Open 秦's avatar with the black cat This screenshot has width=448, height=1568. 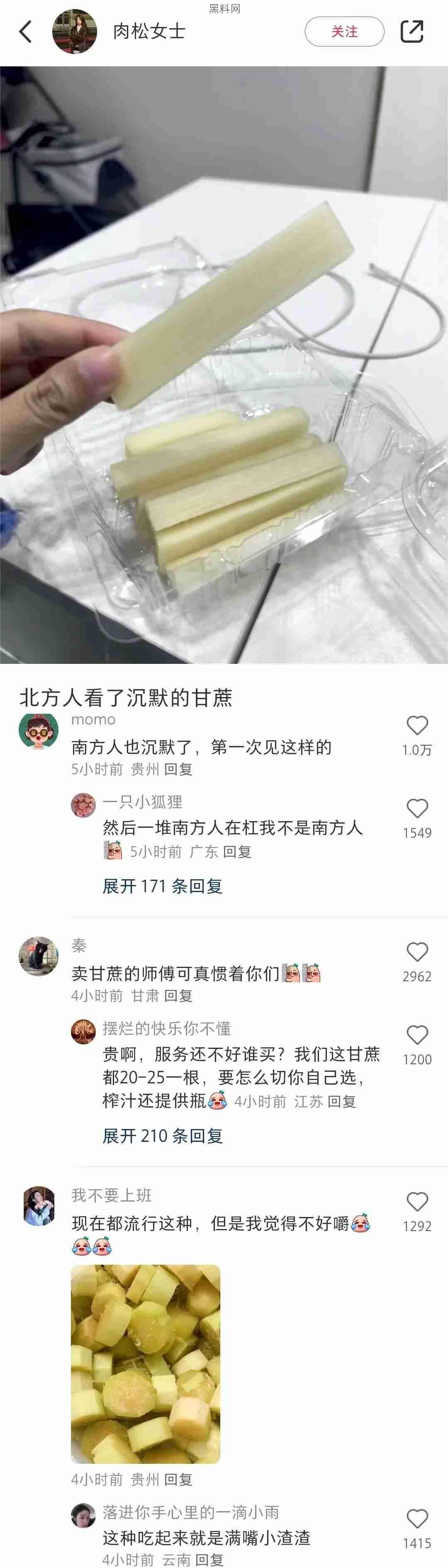pos(38,956)
